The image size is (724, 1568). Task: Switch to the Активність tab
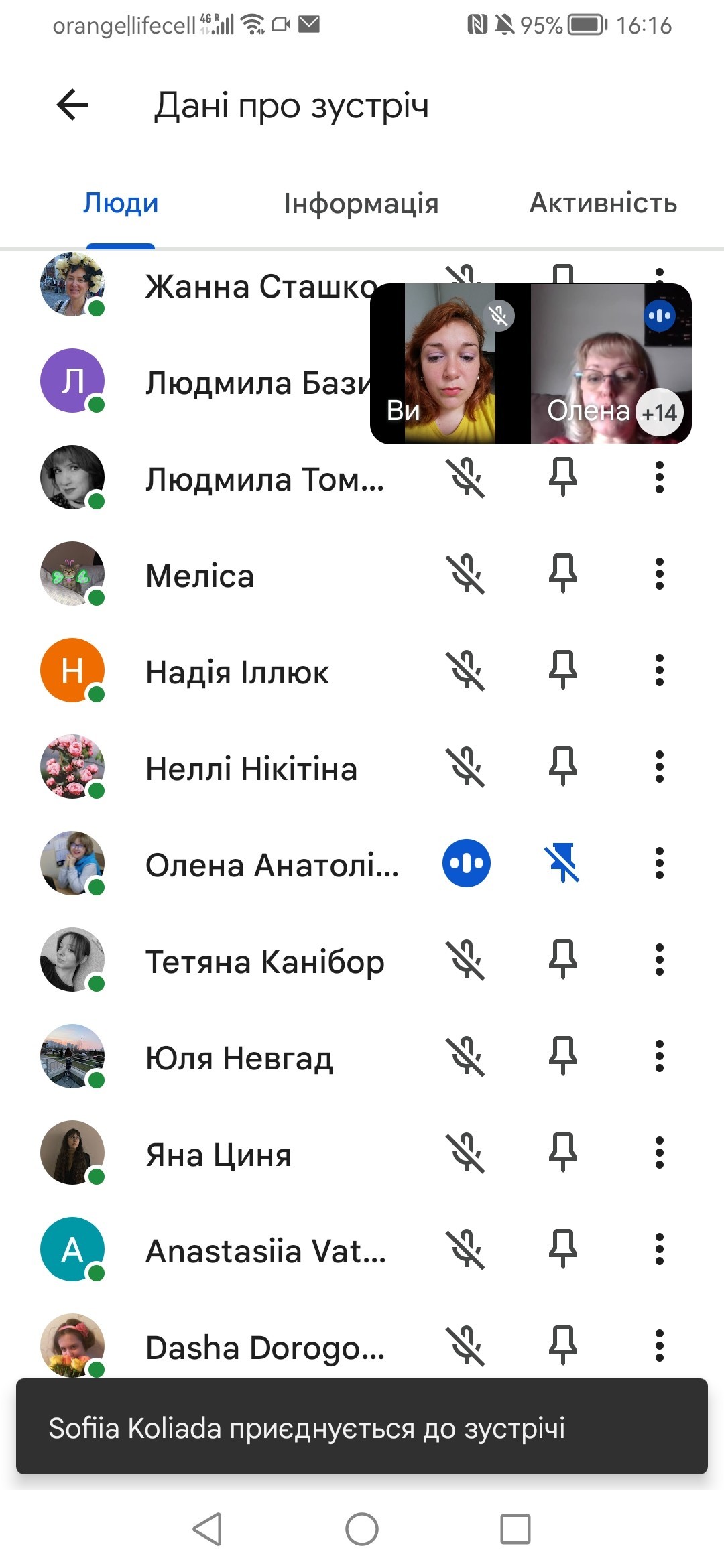[603, 203]
